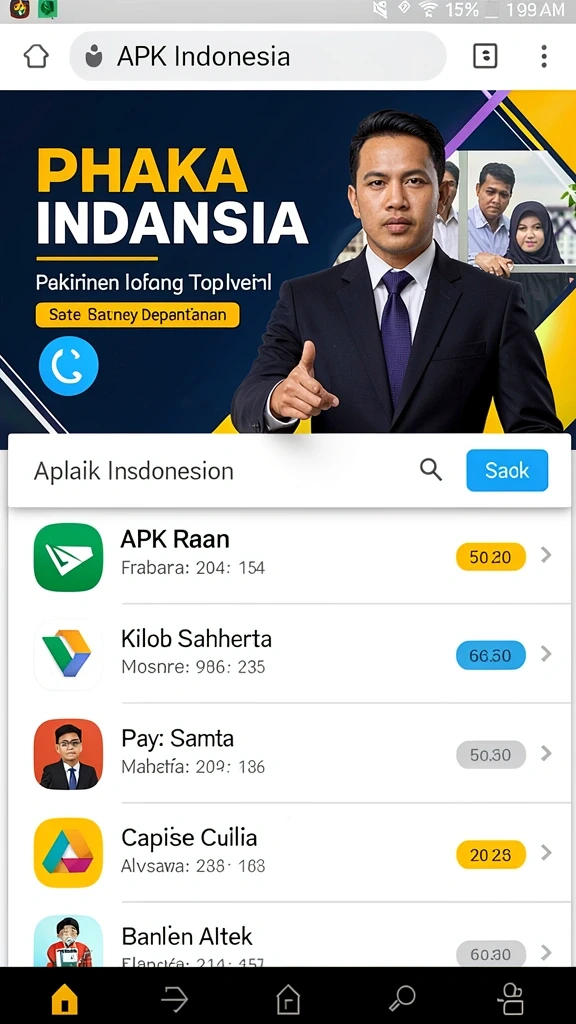
Task: Tap the browser home icon
Action: (x=36, y=56)
